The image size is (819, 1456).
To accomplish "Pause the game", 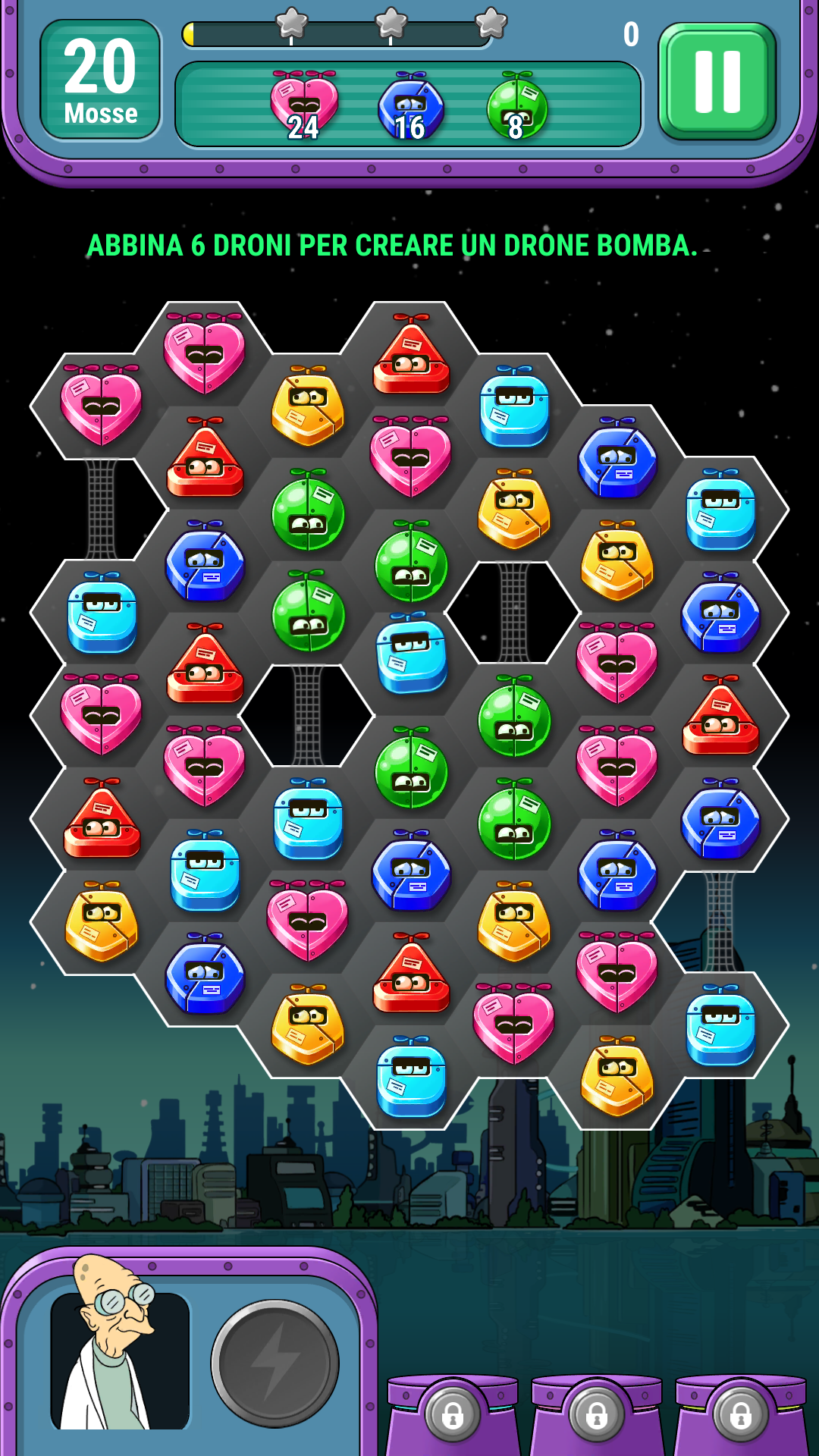I will [717, 81].
